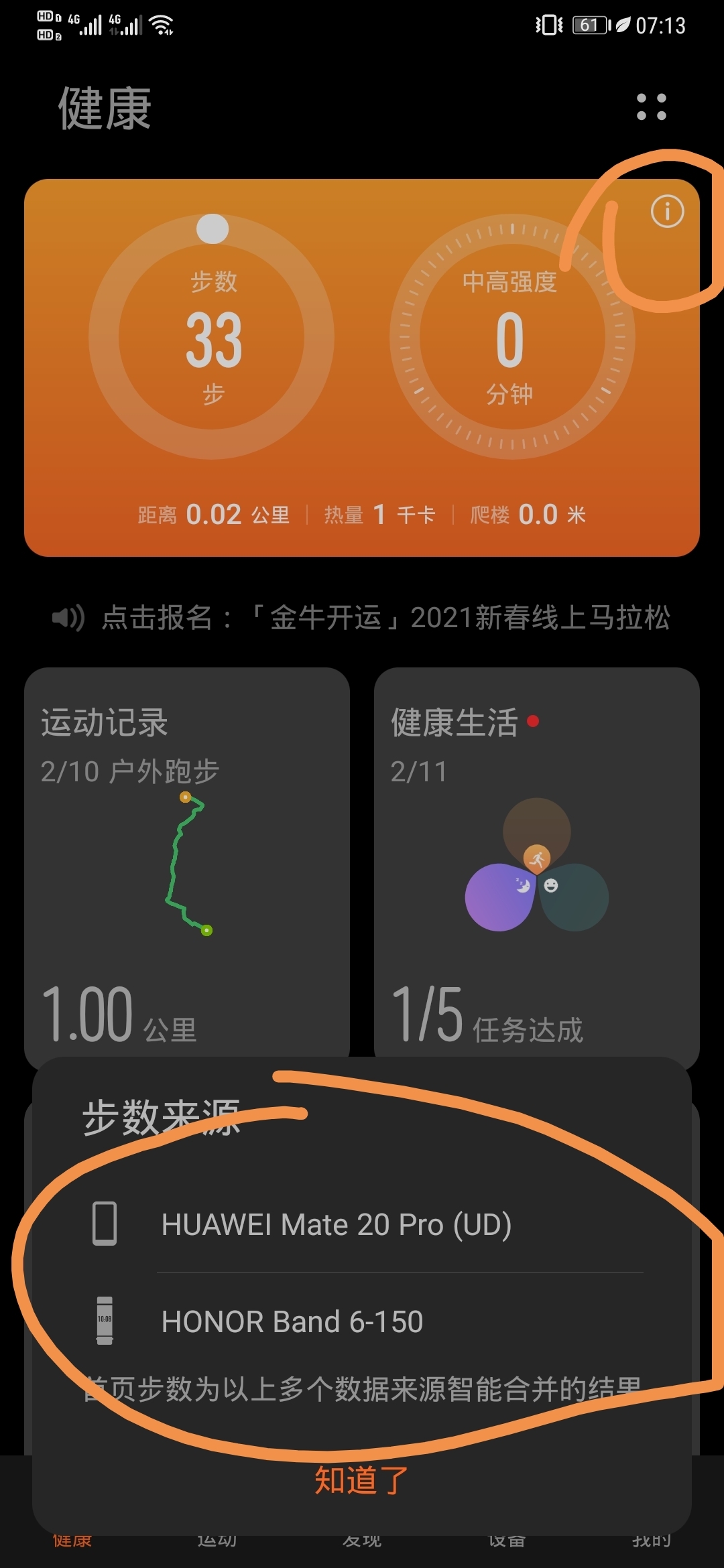Tap the info icon on the steps card
This screenshot has height=1568, width=724.
(x=667, y=212)
